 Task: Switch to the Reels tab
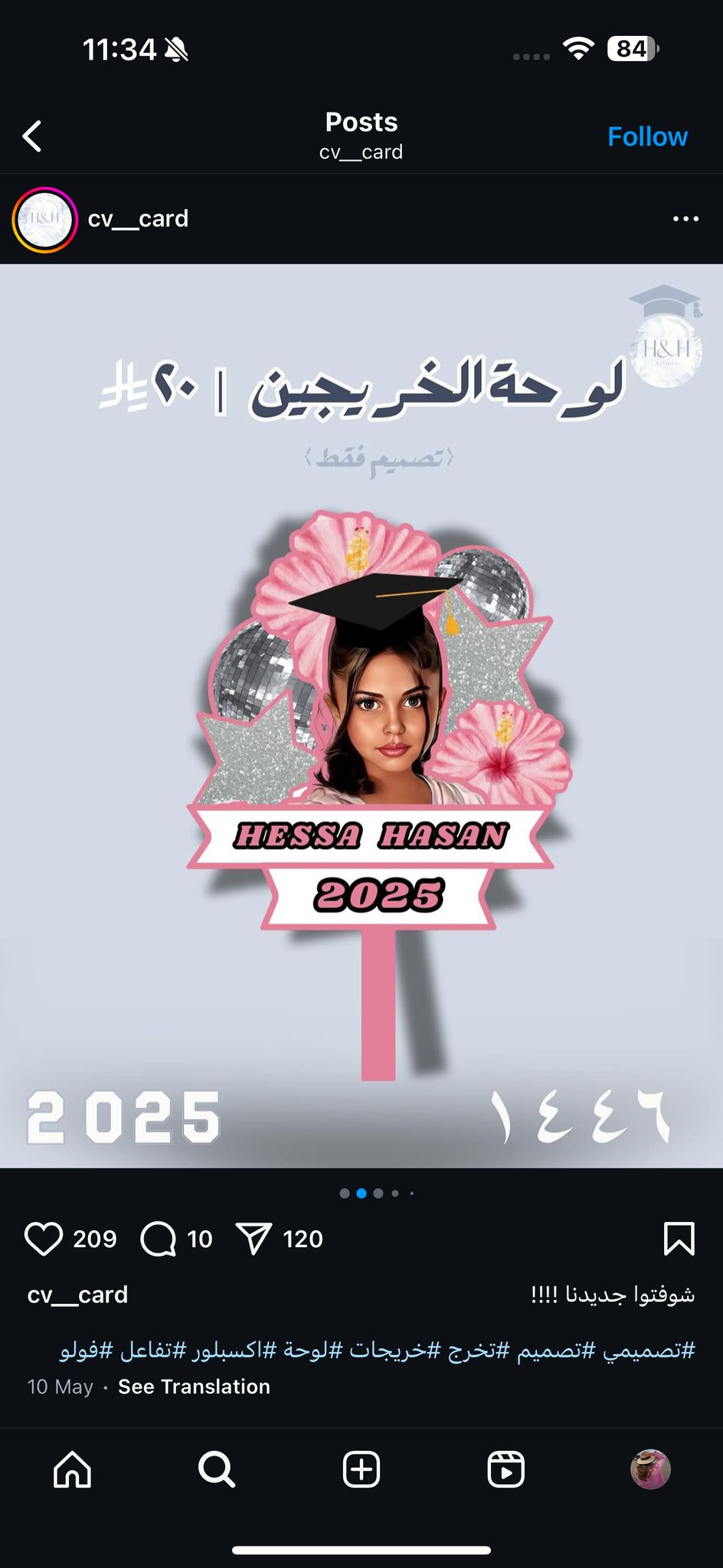click(506, 1469)
